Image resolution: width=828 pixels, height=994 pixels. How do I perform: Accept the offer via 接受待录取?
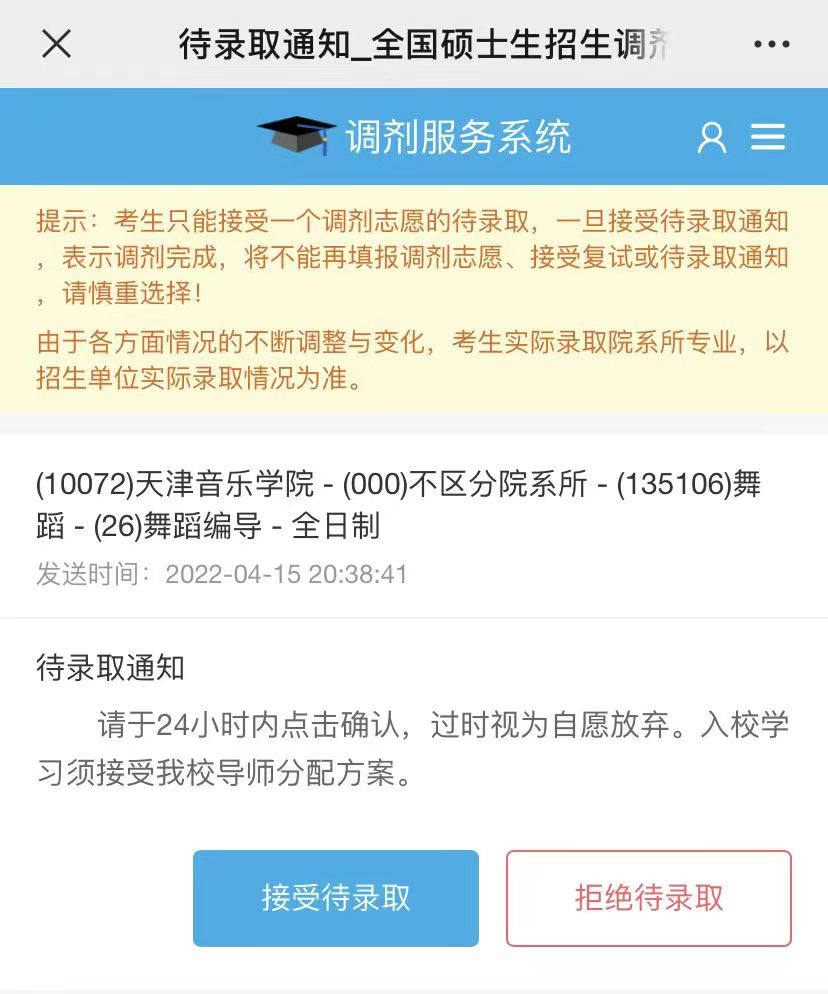click(336, 898)
